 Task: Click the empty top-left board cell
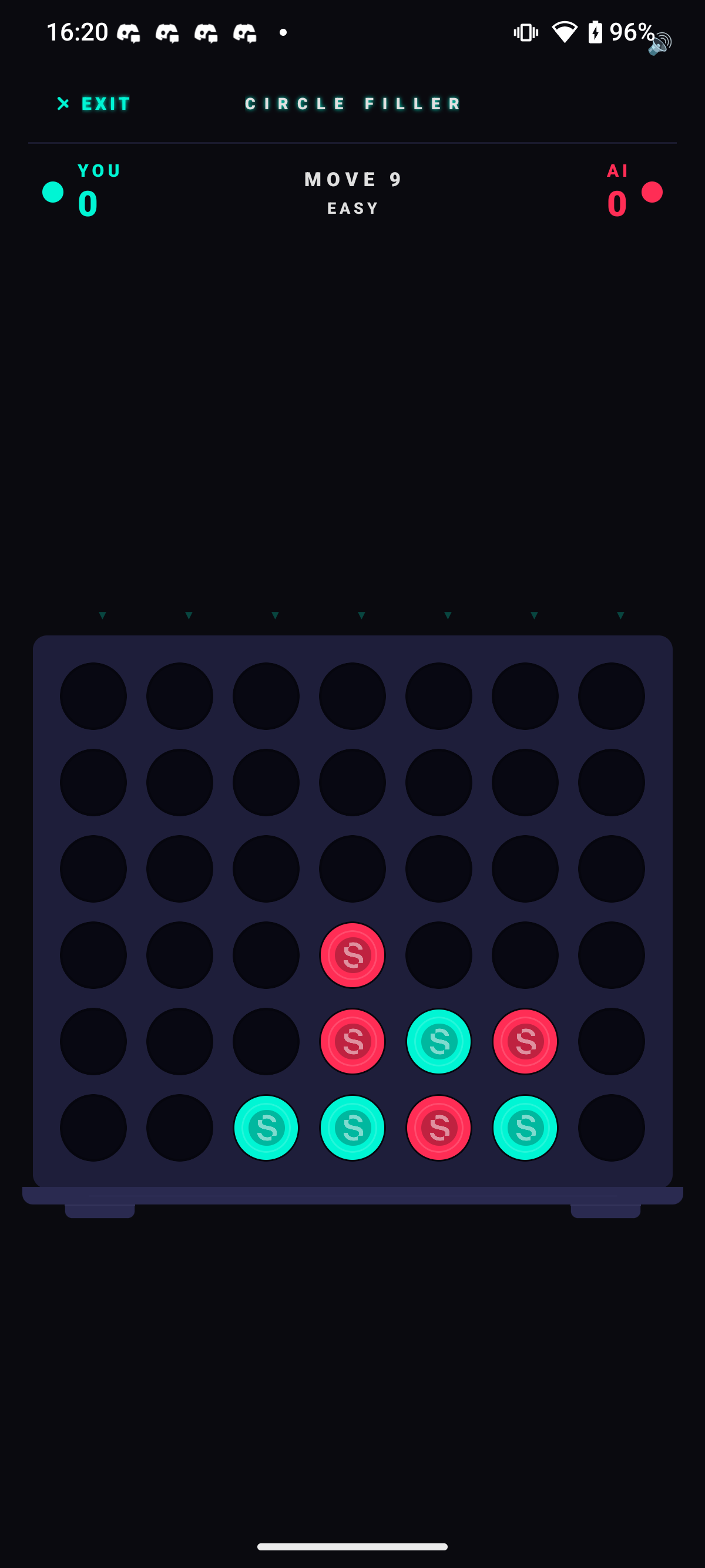(93, 696)
